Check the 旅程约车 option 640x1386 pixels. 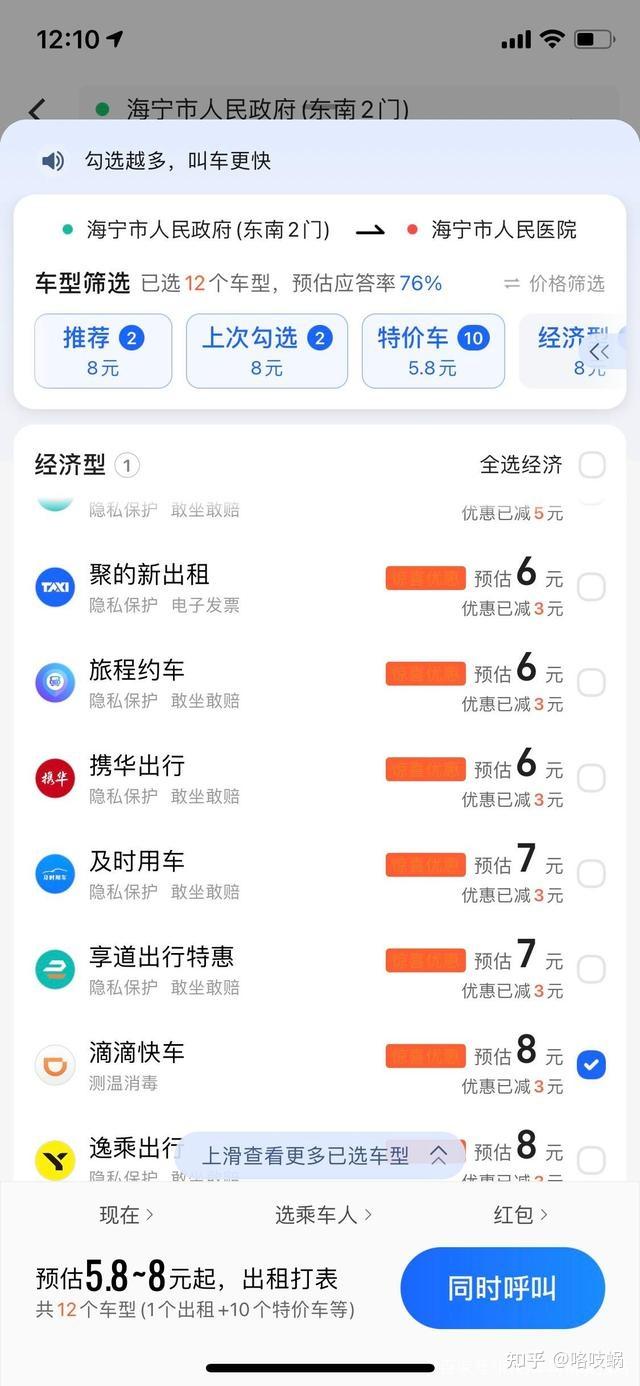tap(591, 683)
